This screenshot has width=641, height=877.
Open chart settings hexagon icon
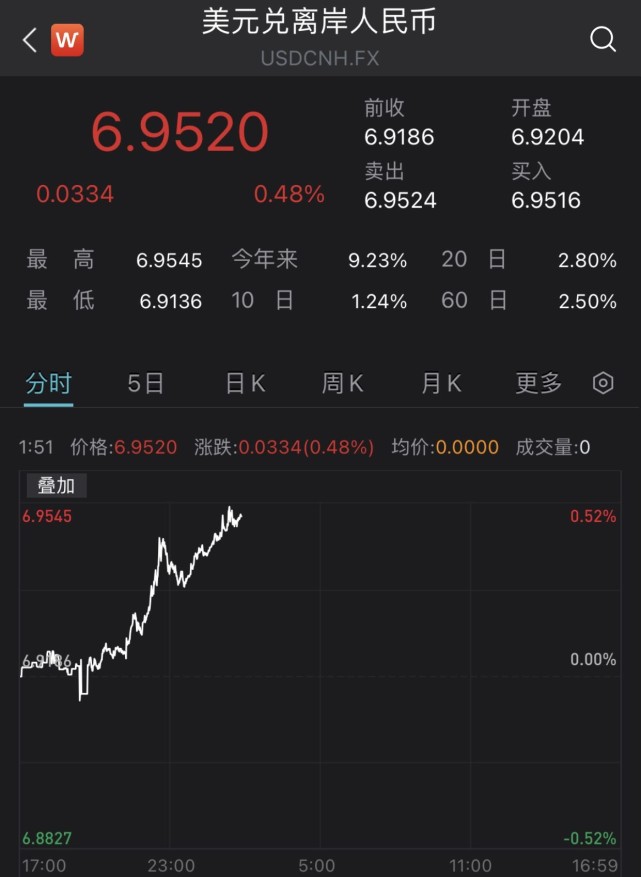pyautogui.click(x=603, y=383)
